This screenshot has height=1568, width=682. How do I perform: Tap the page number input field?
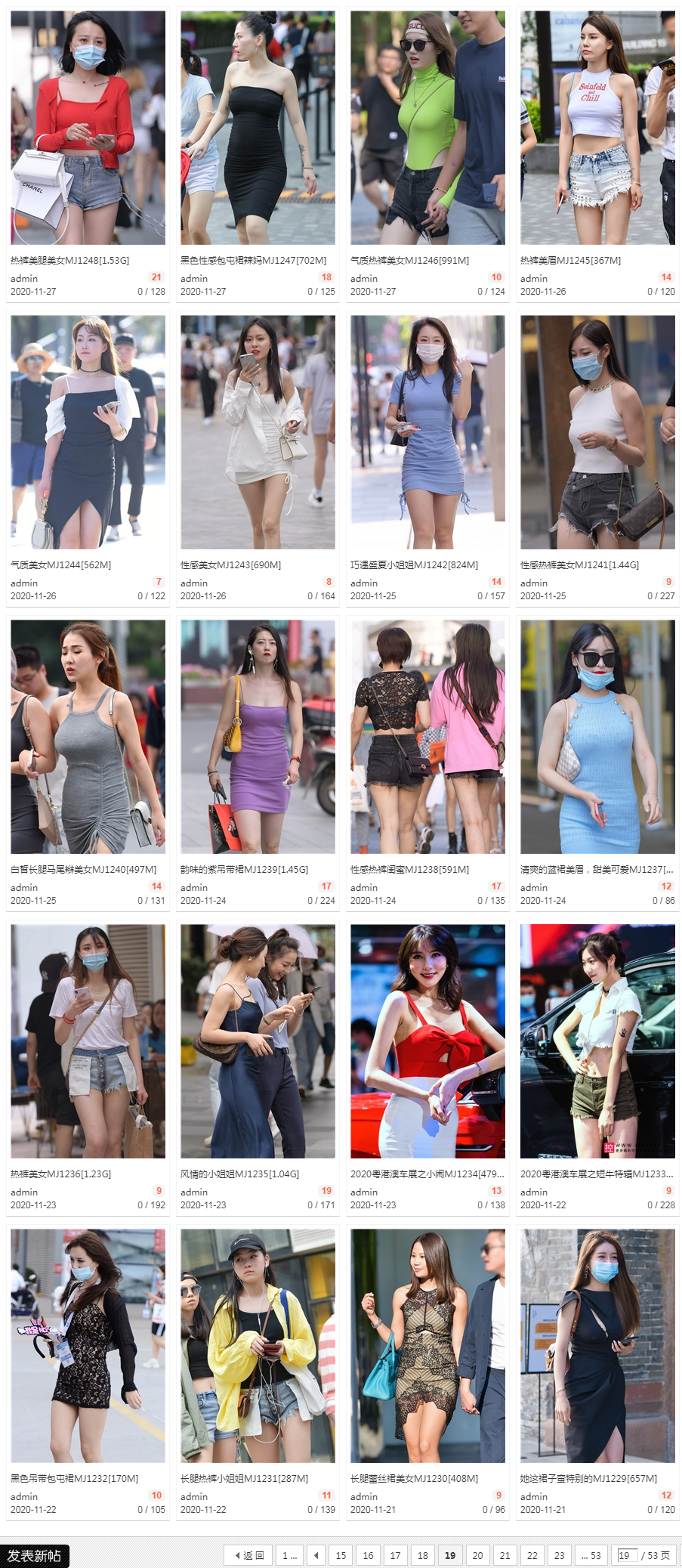[x=627, y=1555]
